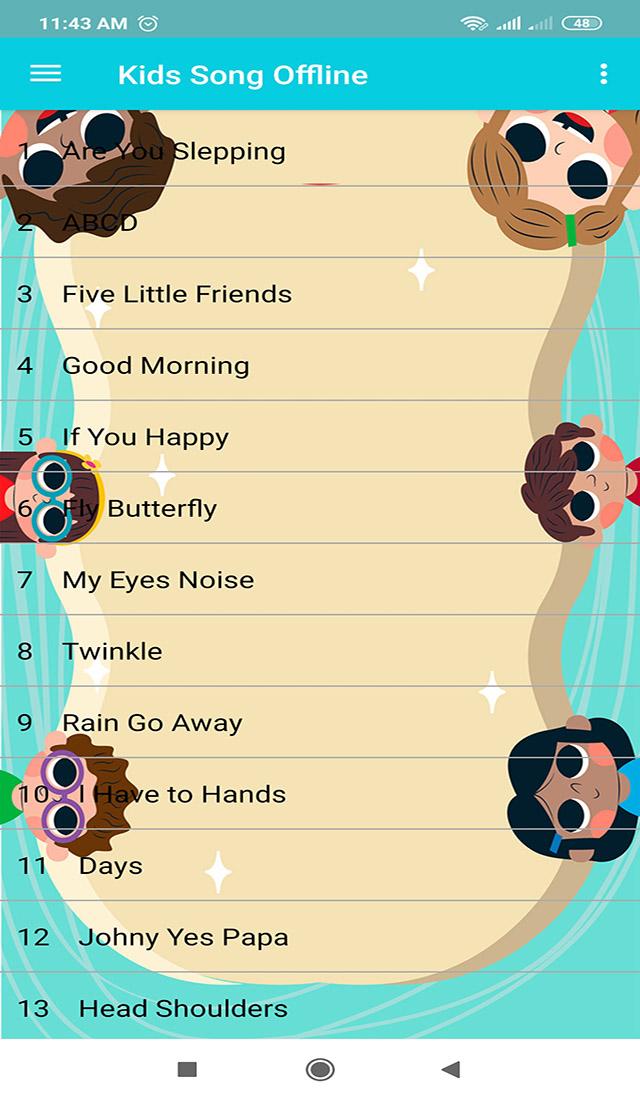Open the ABCD song
The image size is (640, 1100).
(x=100, y=223)
